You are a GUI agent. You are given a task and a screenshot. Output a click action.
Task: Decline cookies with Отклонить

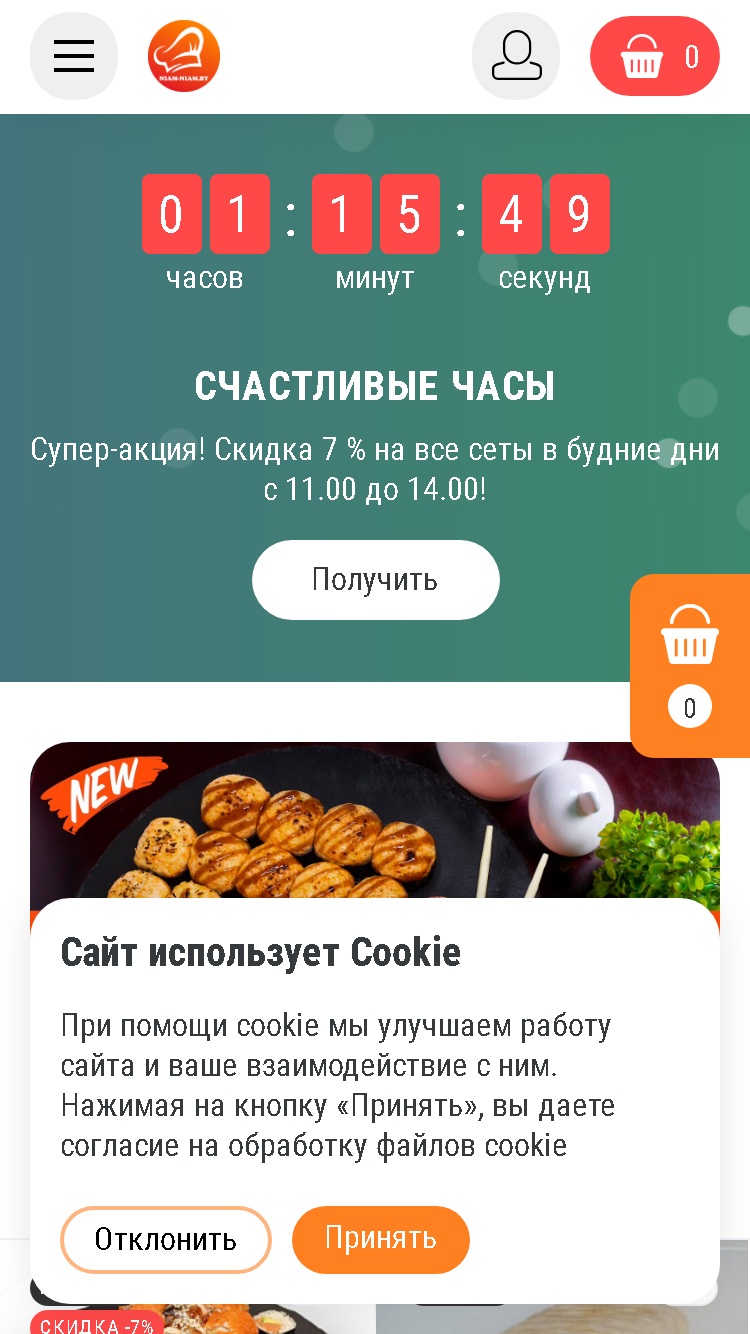click(166, 1240)
